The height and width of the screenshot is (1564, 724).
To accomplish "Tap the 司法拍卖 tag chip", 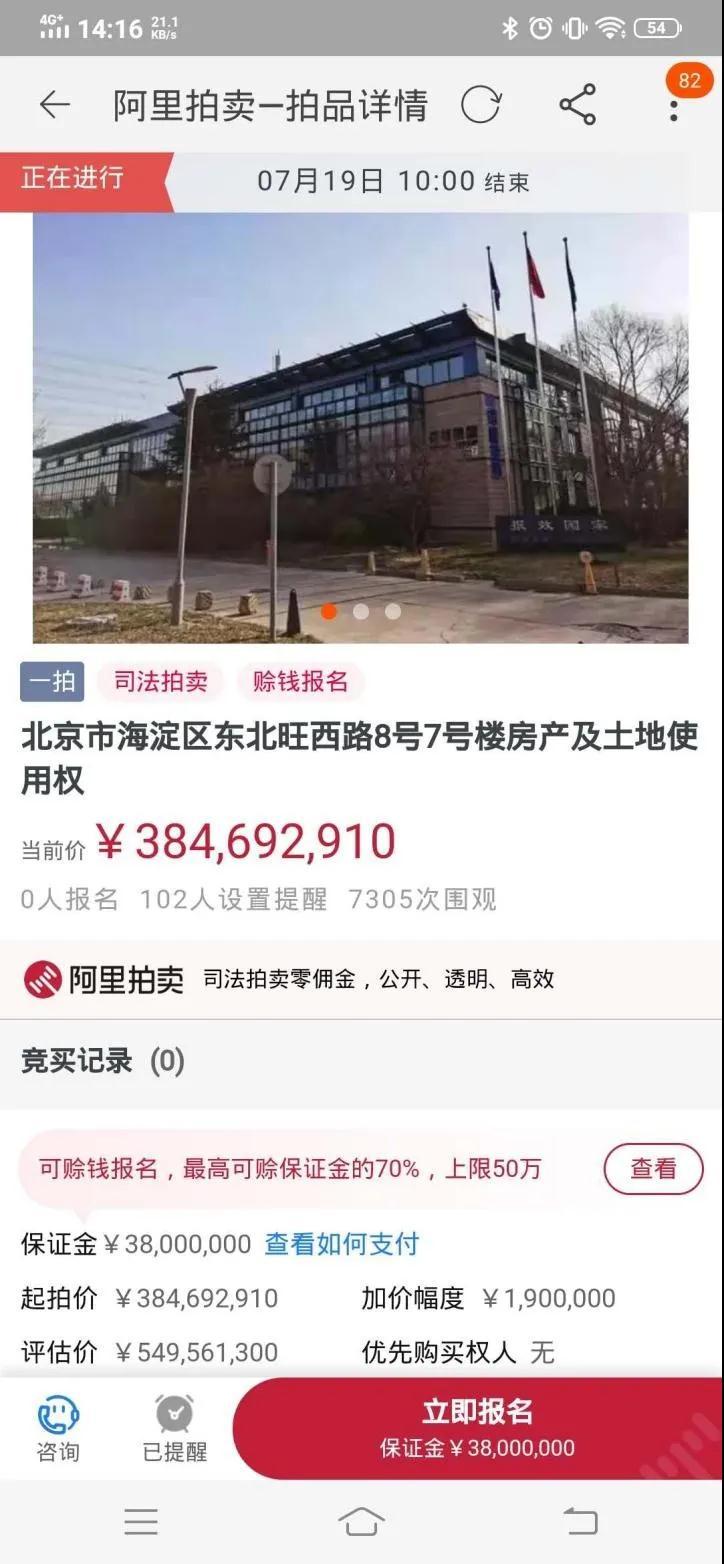I will click(160, 682).
